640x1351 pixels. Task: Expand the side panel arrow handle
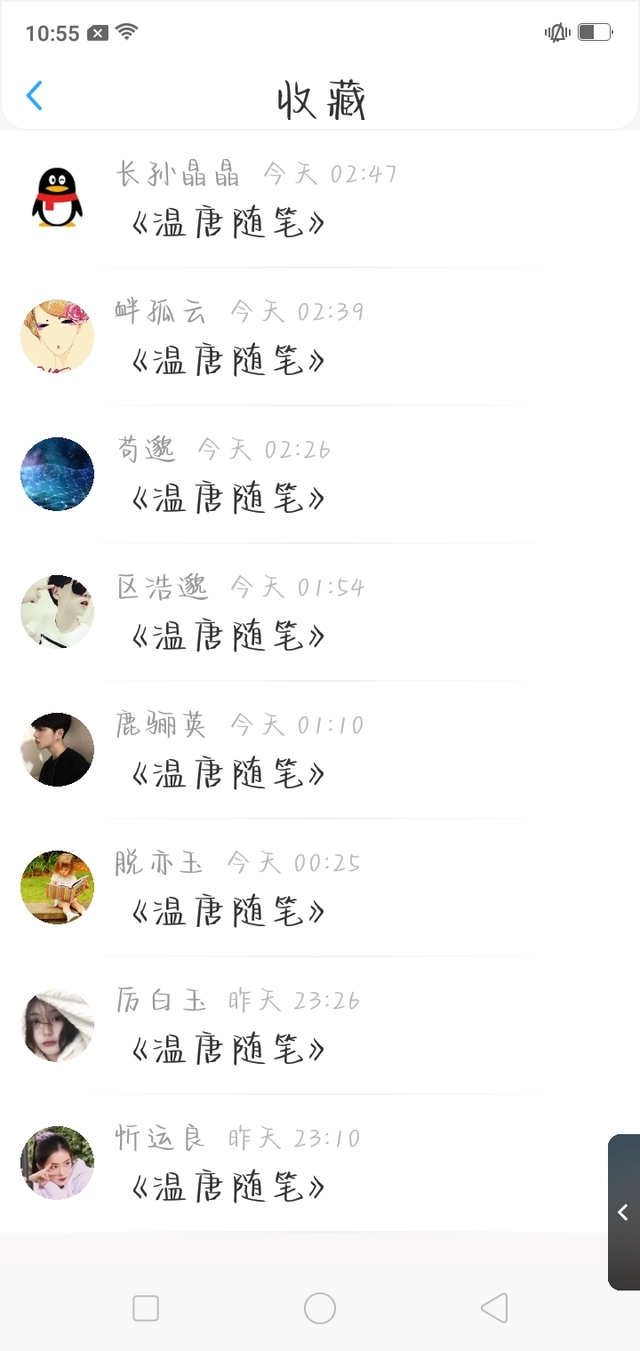pos(623,1212)
